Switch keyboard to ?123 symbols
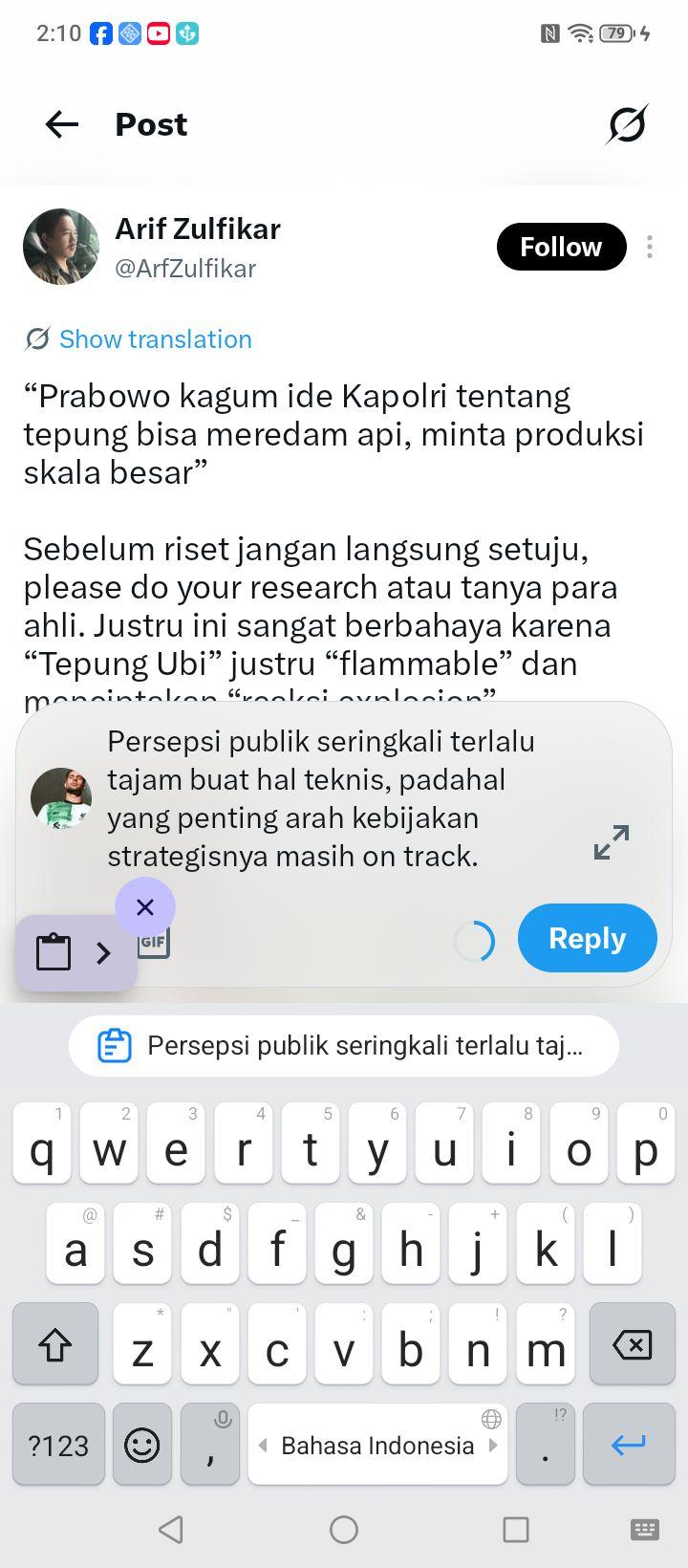The height and width of the screenshot is (1568, 688). (x=58, y=1444)
